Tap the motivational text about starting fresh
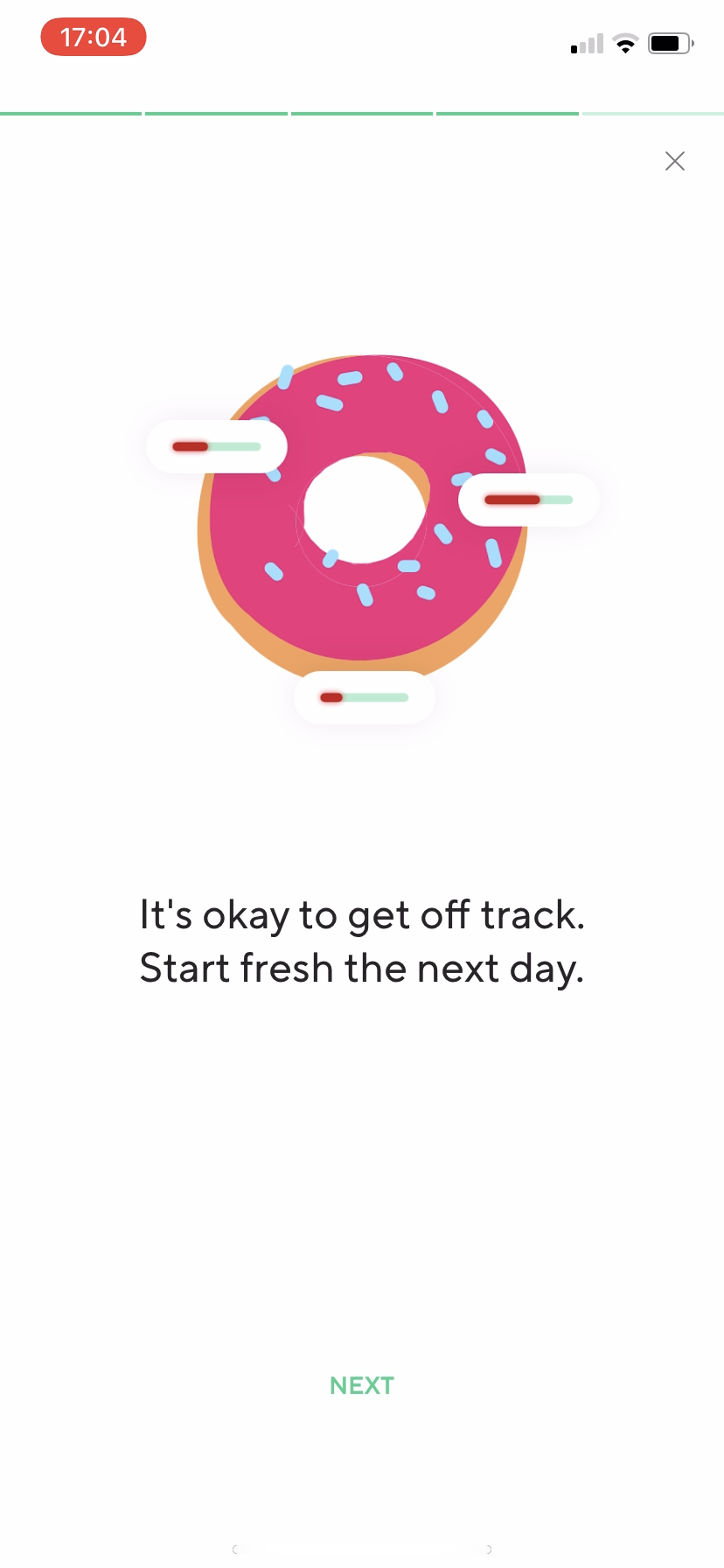This screenshot has height=1568, width=724. tap(362, 941)
